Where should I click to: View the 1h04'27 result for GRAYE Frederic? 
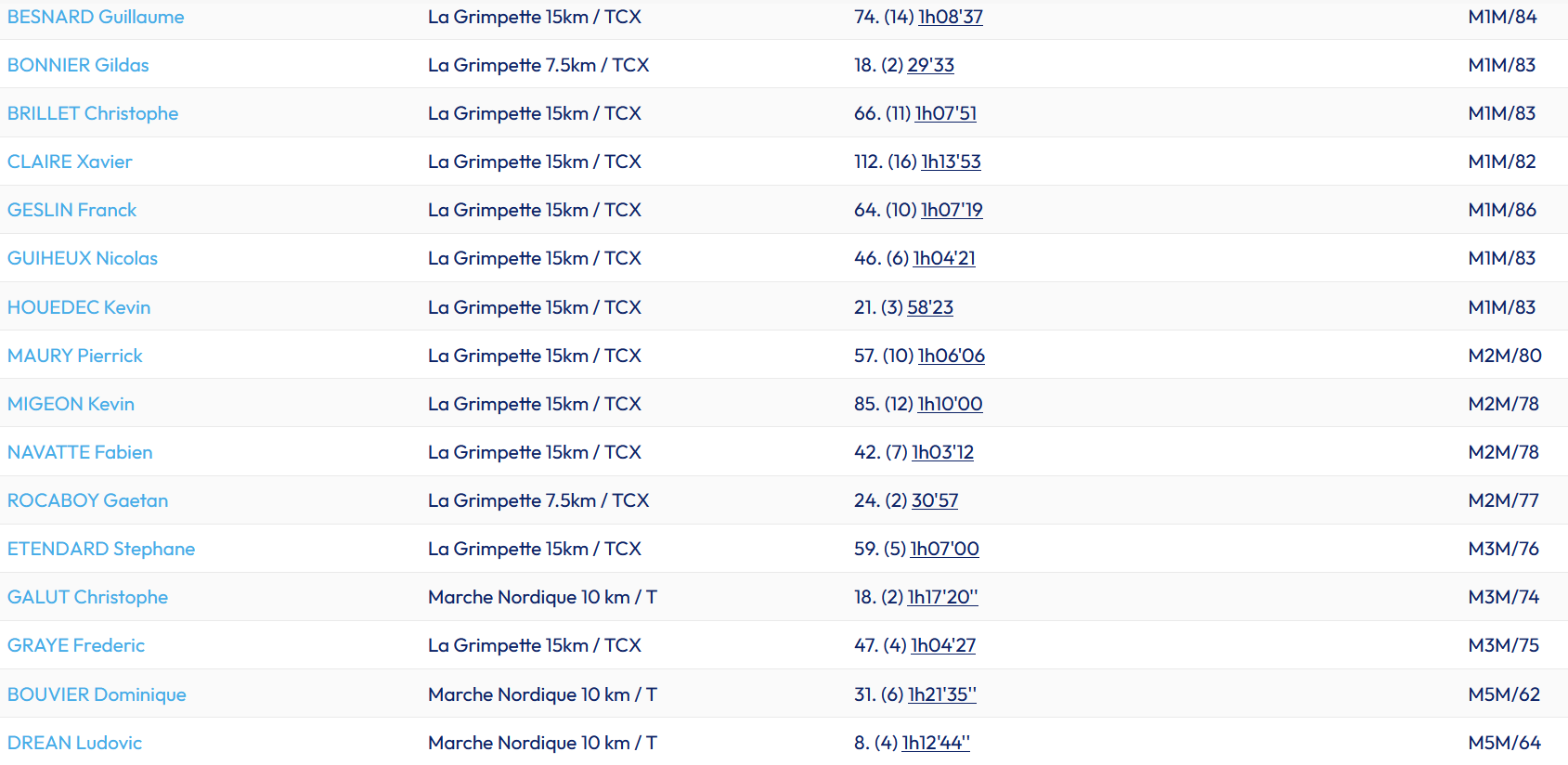pyautogui.click(x=943, y=645)
